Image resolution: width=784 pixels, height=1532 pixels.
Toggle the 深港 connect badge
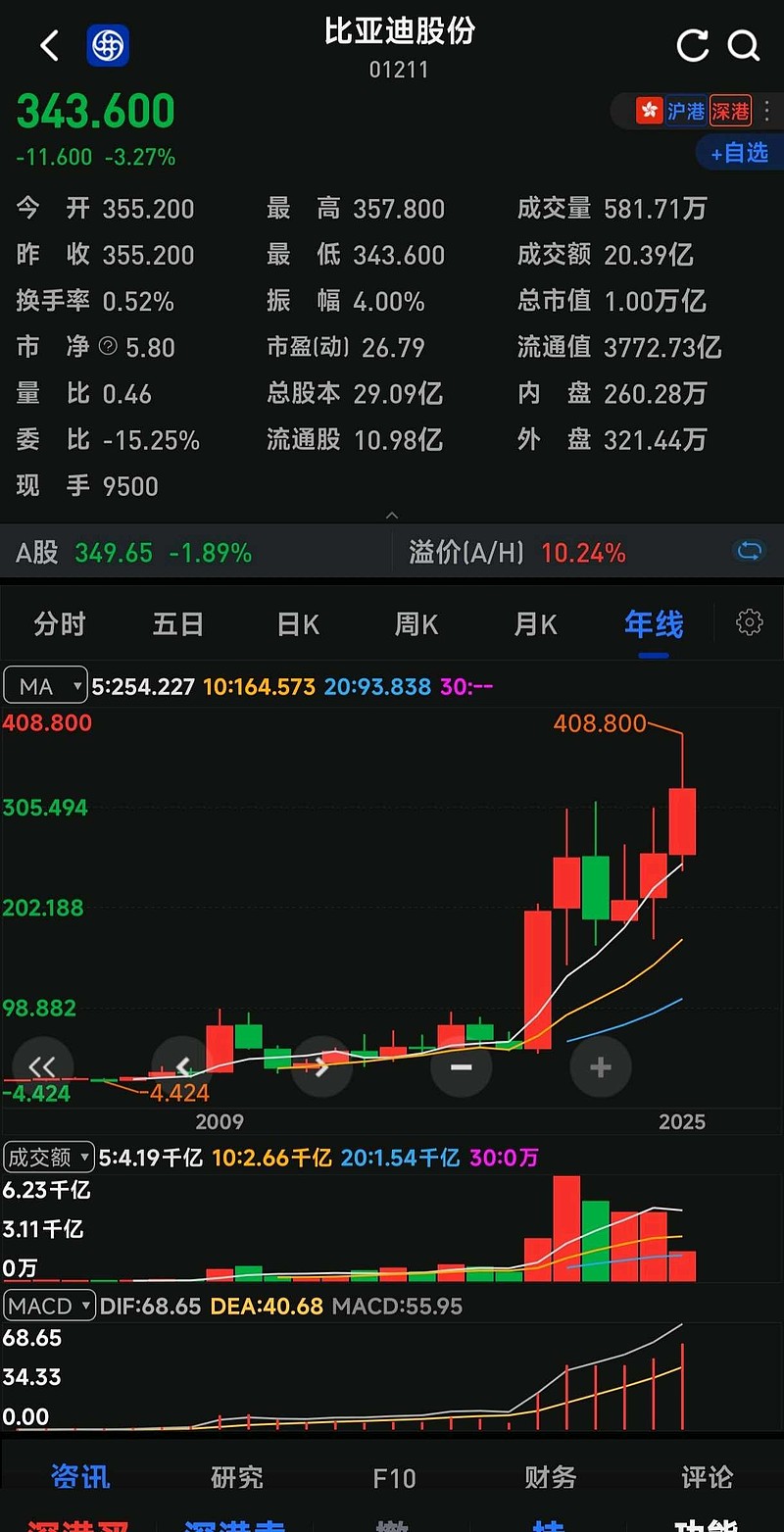(730, 111)
